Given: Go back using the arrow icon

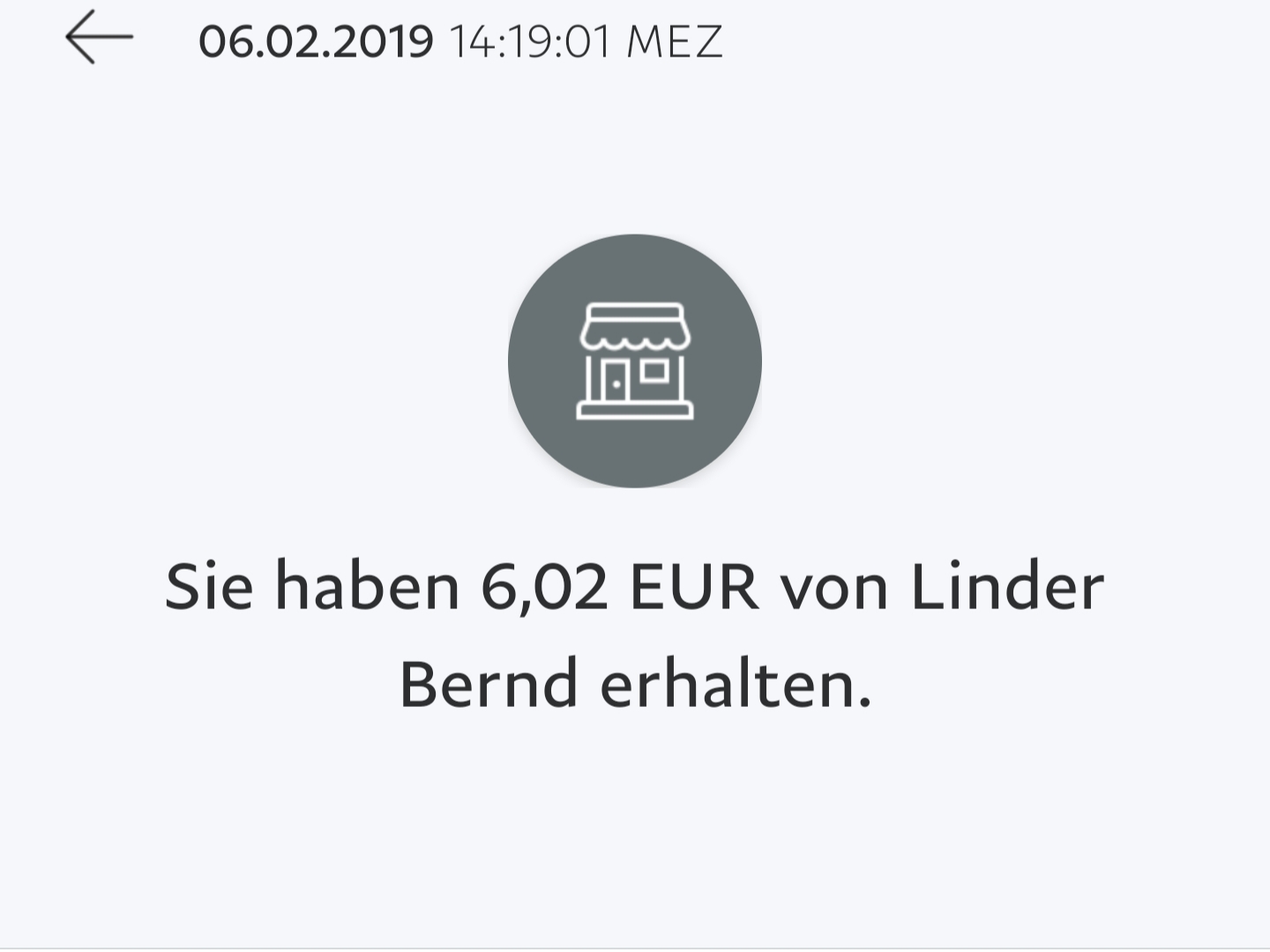Looking at the screenshot, I should pyautogui.click(x=99, y=37).
